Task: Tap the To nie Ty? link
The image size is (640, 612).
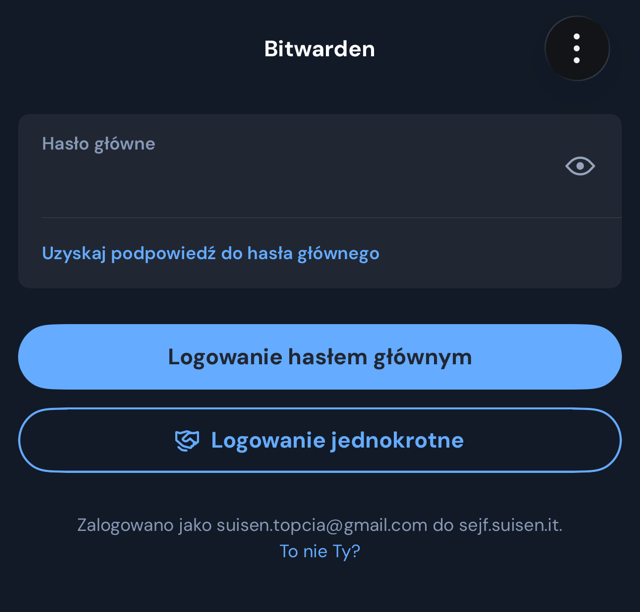Action: coord(320,551)
